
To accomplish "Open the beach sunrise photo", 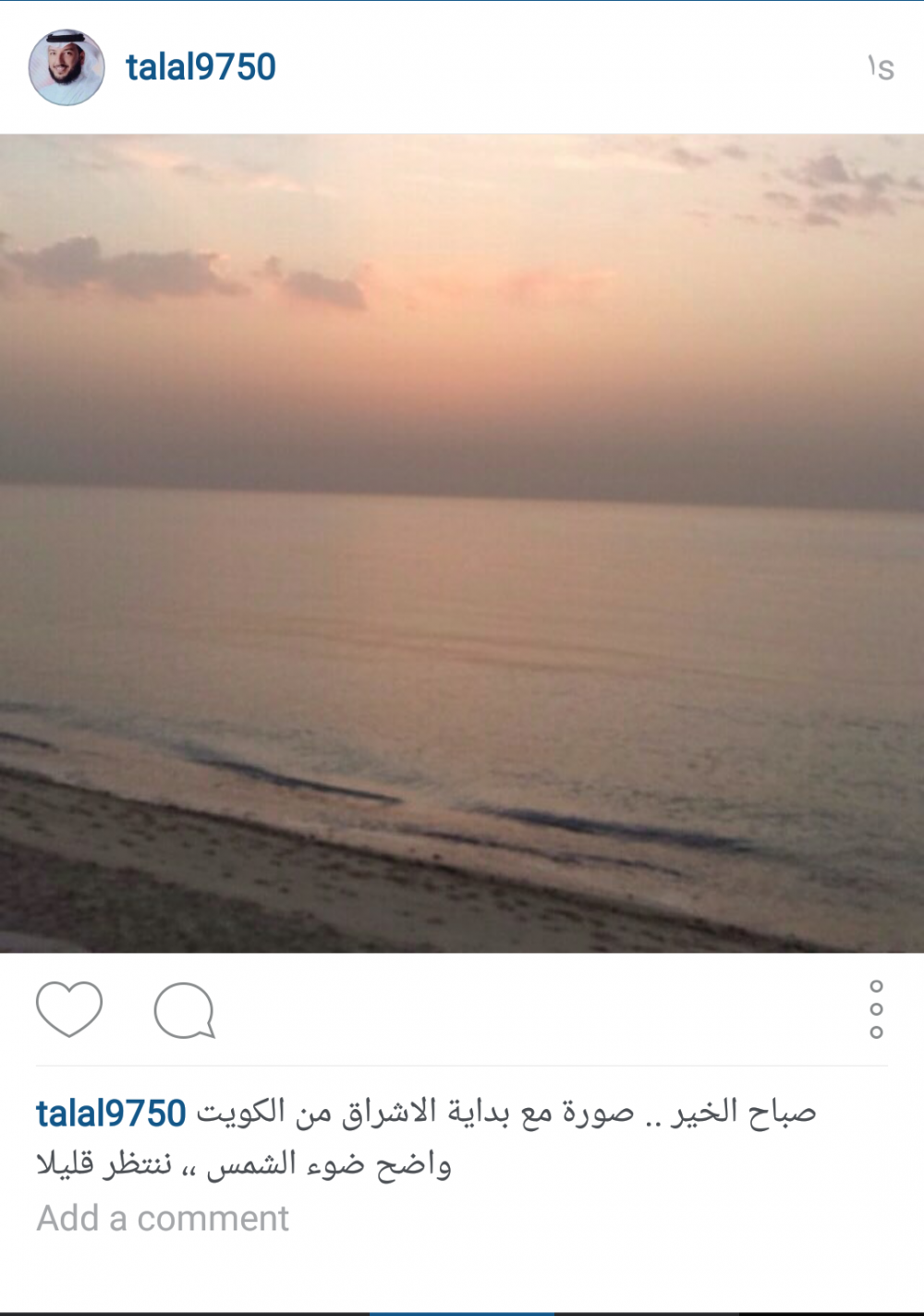I will pos(462,543).
